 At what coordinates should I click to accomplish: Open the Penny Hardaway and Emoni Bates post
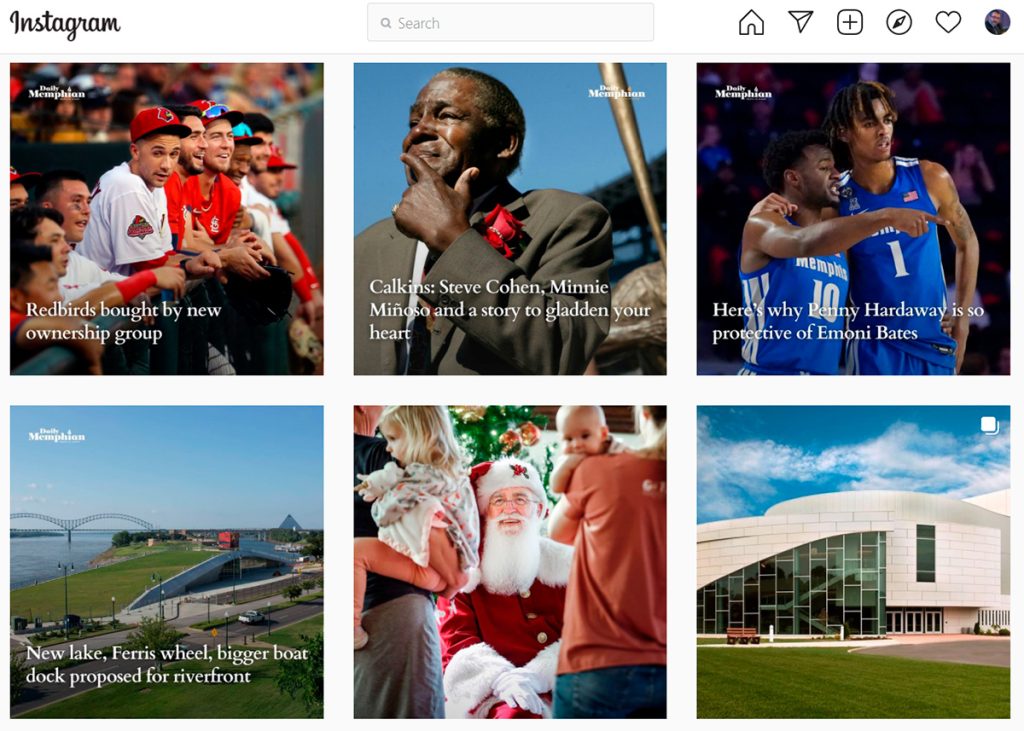pos(853,219)
